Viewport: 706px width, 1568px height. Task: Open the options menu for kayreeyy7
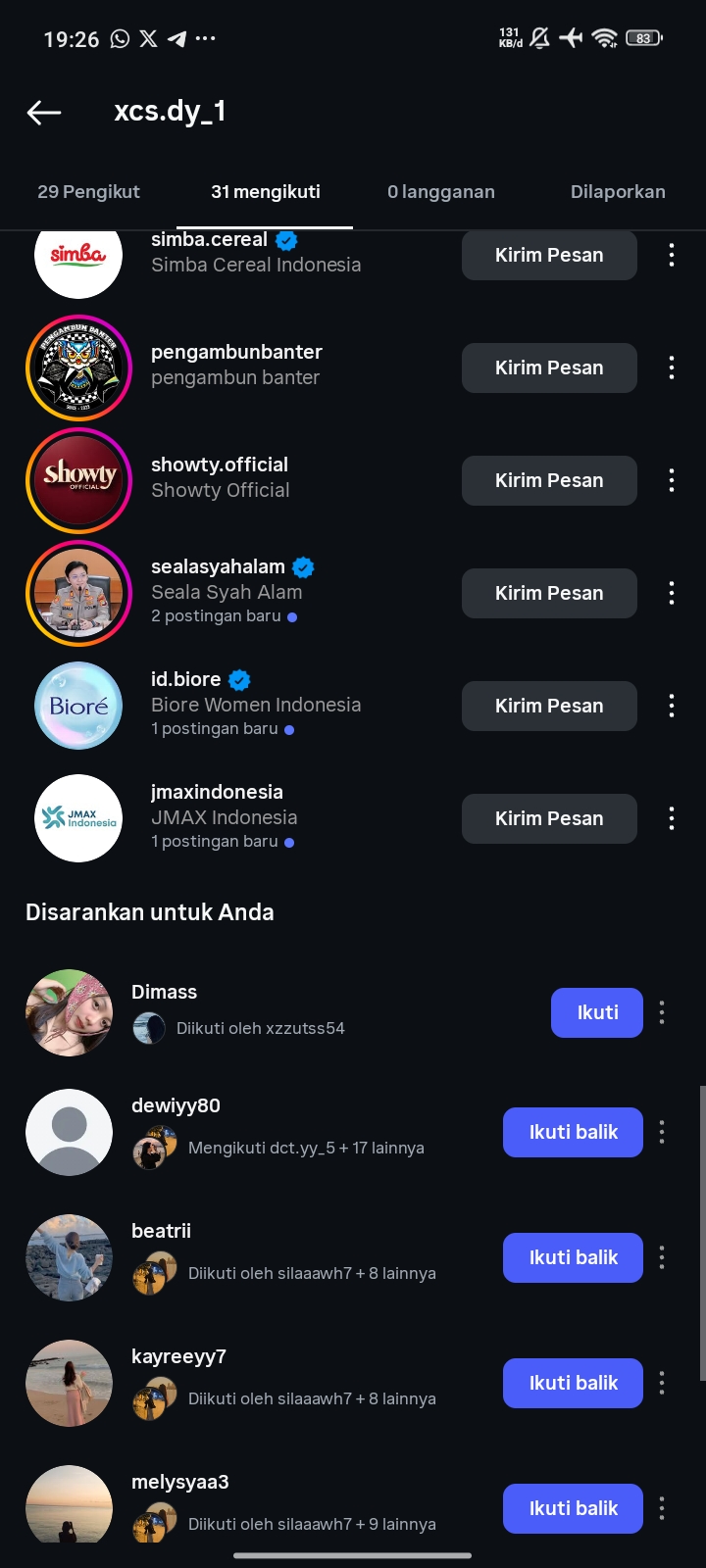pos(662,1383)
